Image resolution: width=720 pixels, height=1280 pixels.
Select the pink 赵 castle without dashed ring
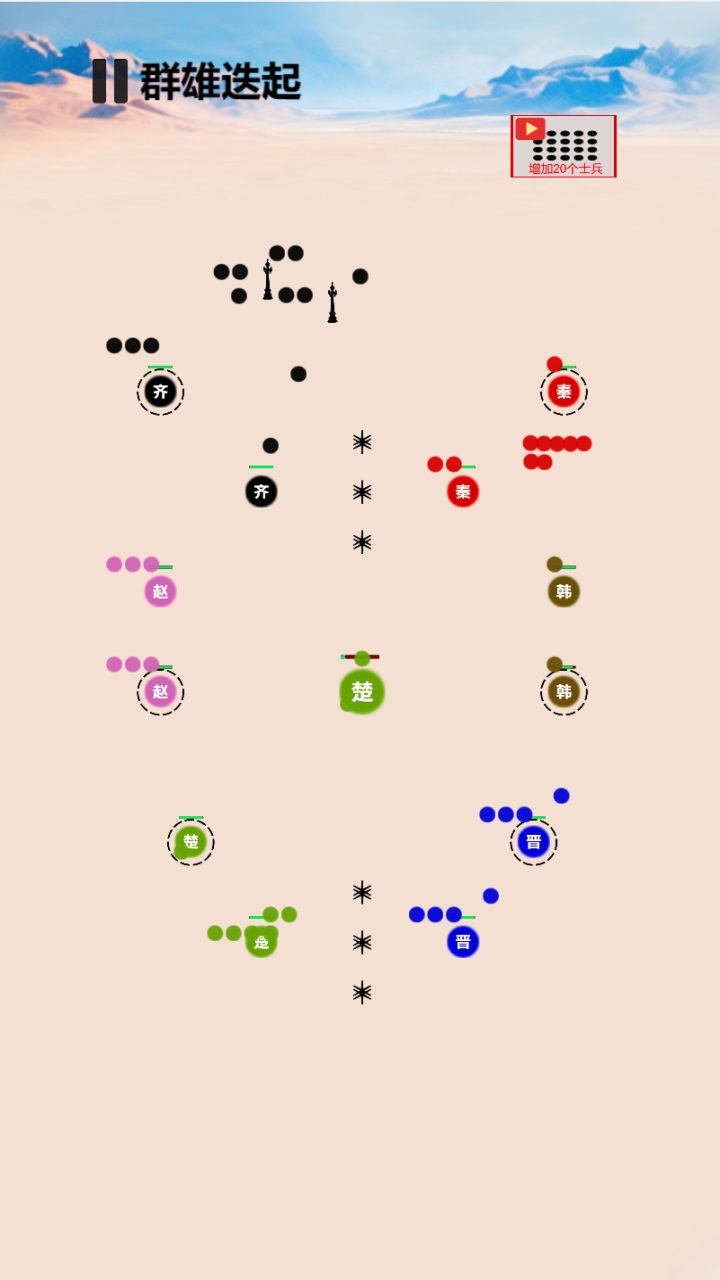tap(160, 591)
